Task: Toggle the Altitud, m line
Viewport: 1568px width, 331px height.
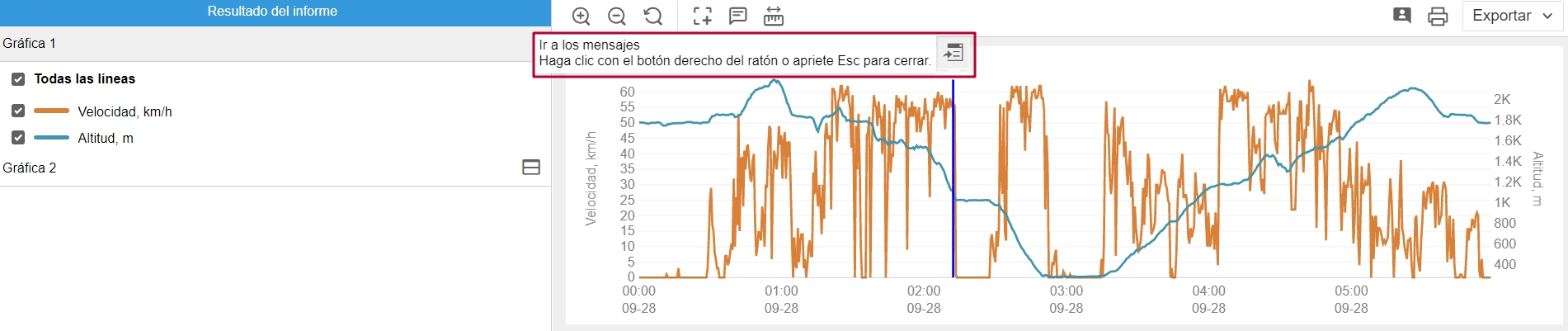Action: (x=18, y=138)
